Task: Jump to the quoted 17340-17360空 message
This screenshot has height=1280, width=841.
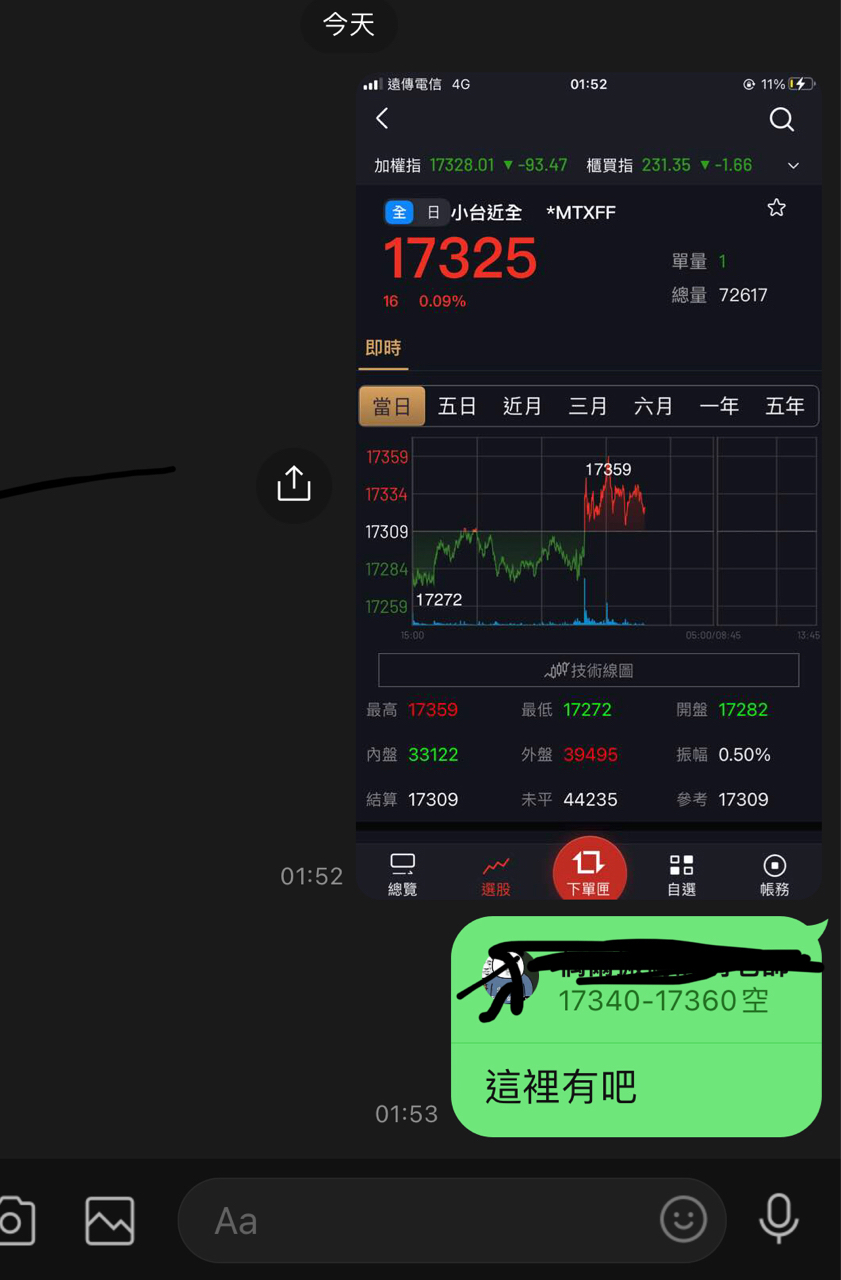Action: (x=636, y=981)
